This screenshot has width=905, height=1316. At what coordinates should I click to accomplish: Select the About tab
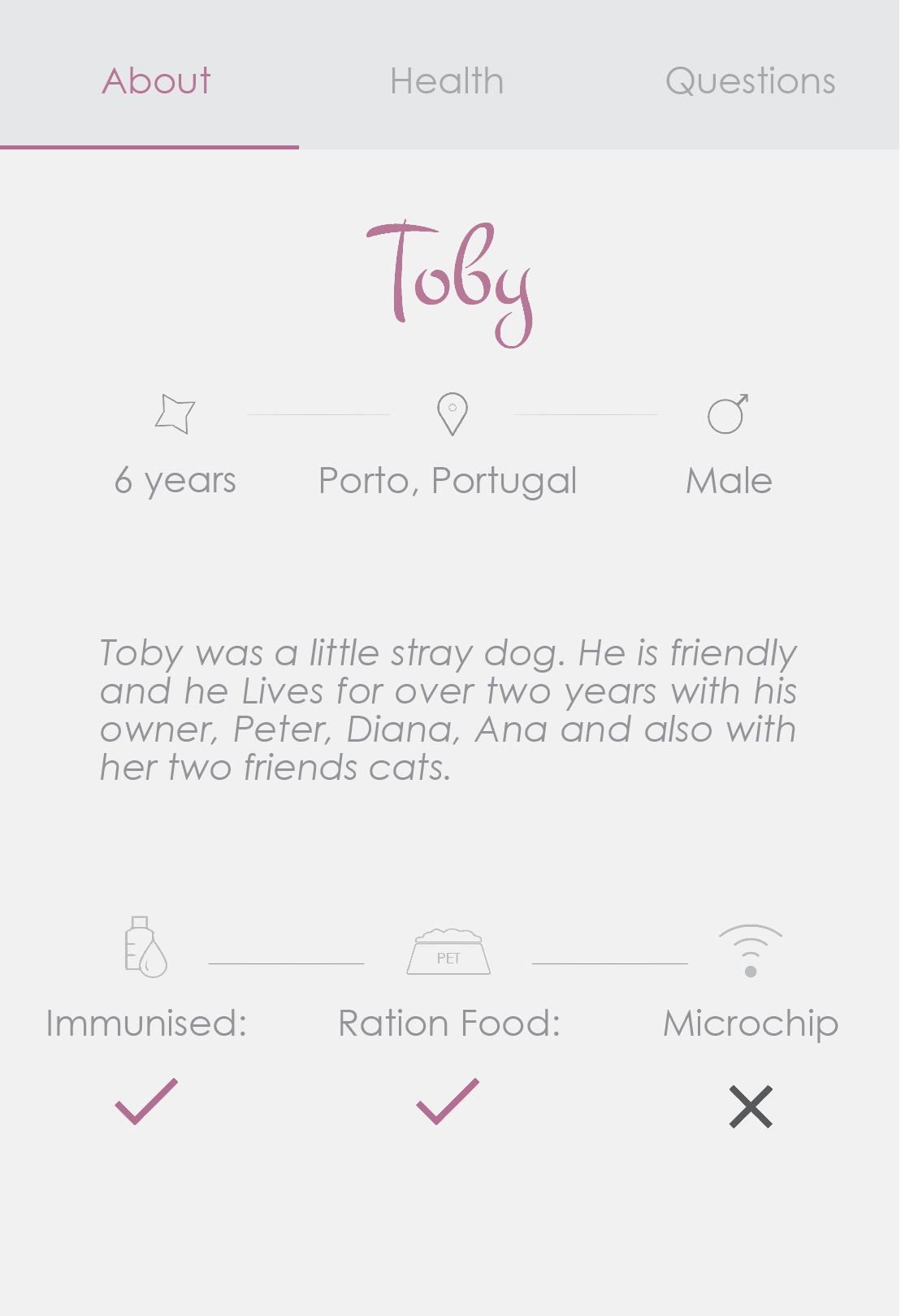[156, 81]
